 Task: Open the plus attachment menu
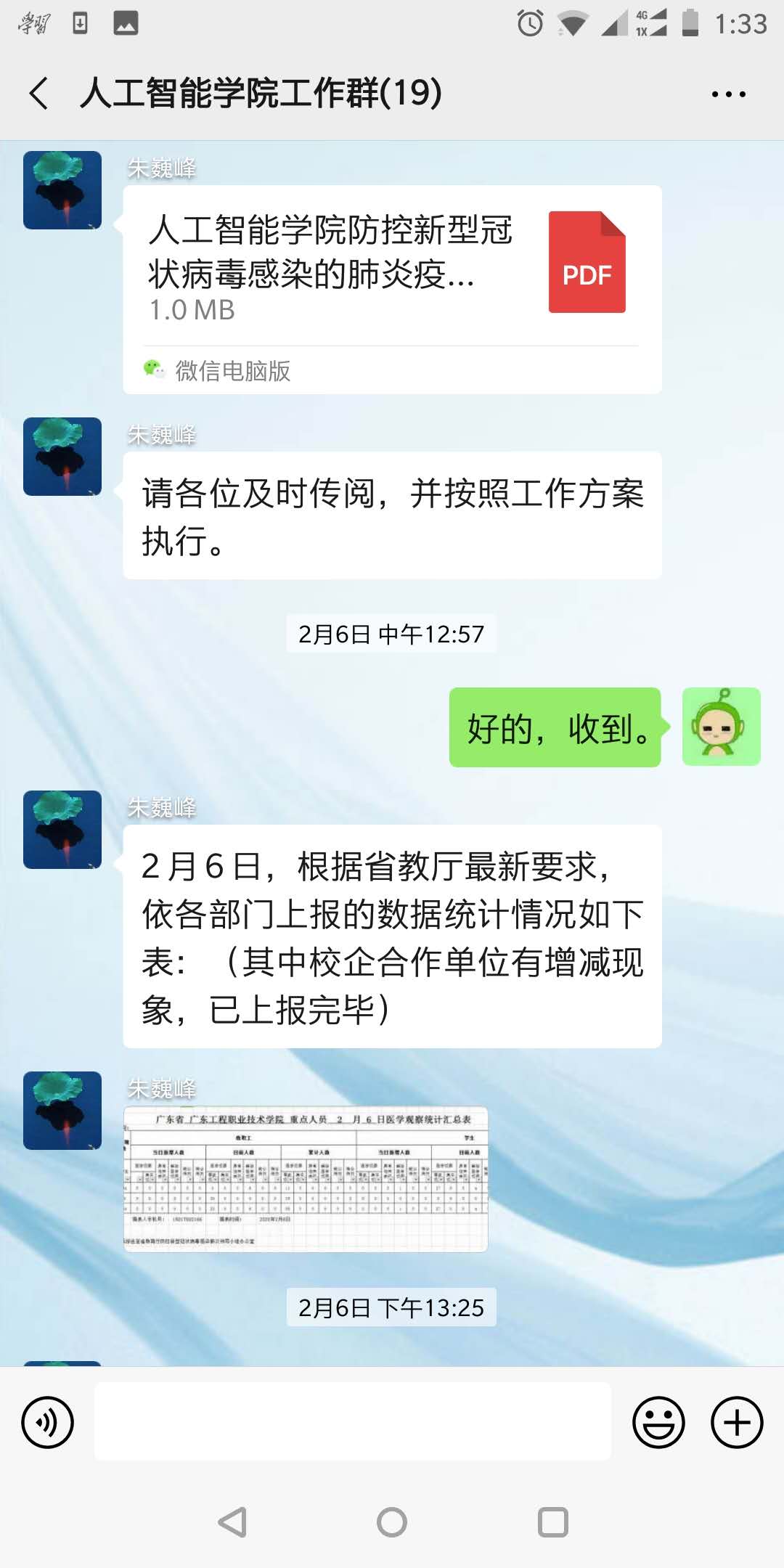(x=736, y=1422)
